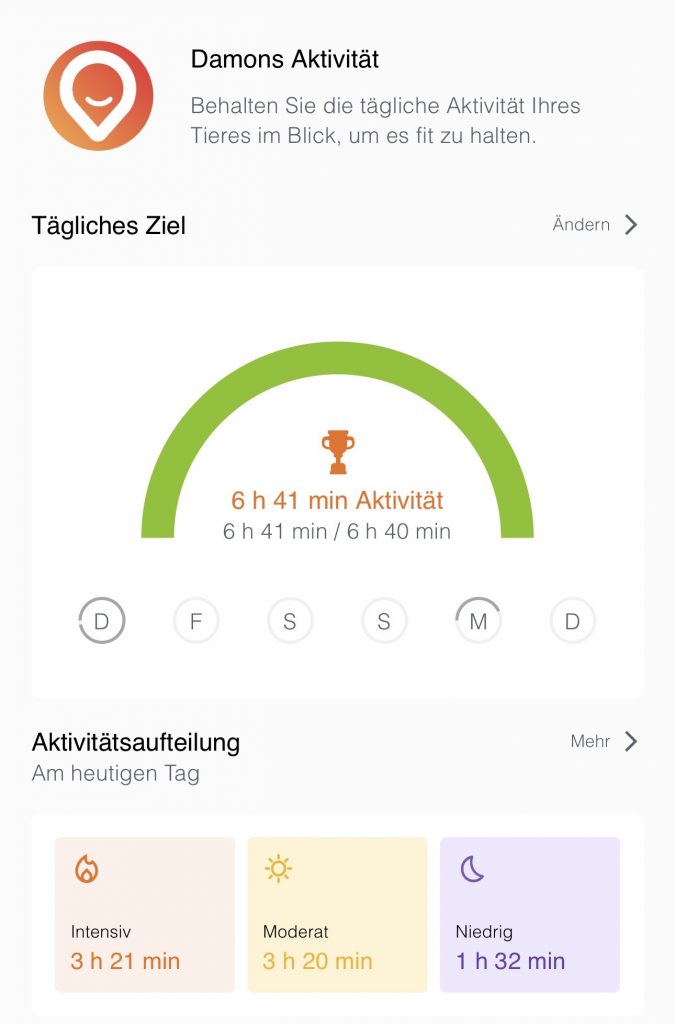Open Mehr for the activity breakdown

tap(603, 741)
